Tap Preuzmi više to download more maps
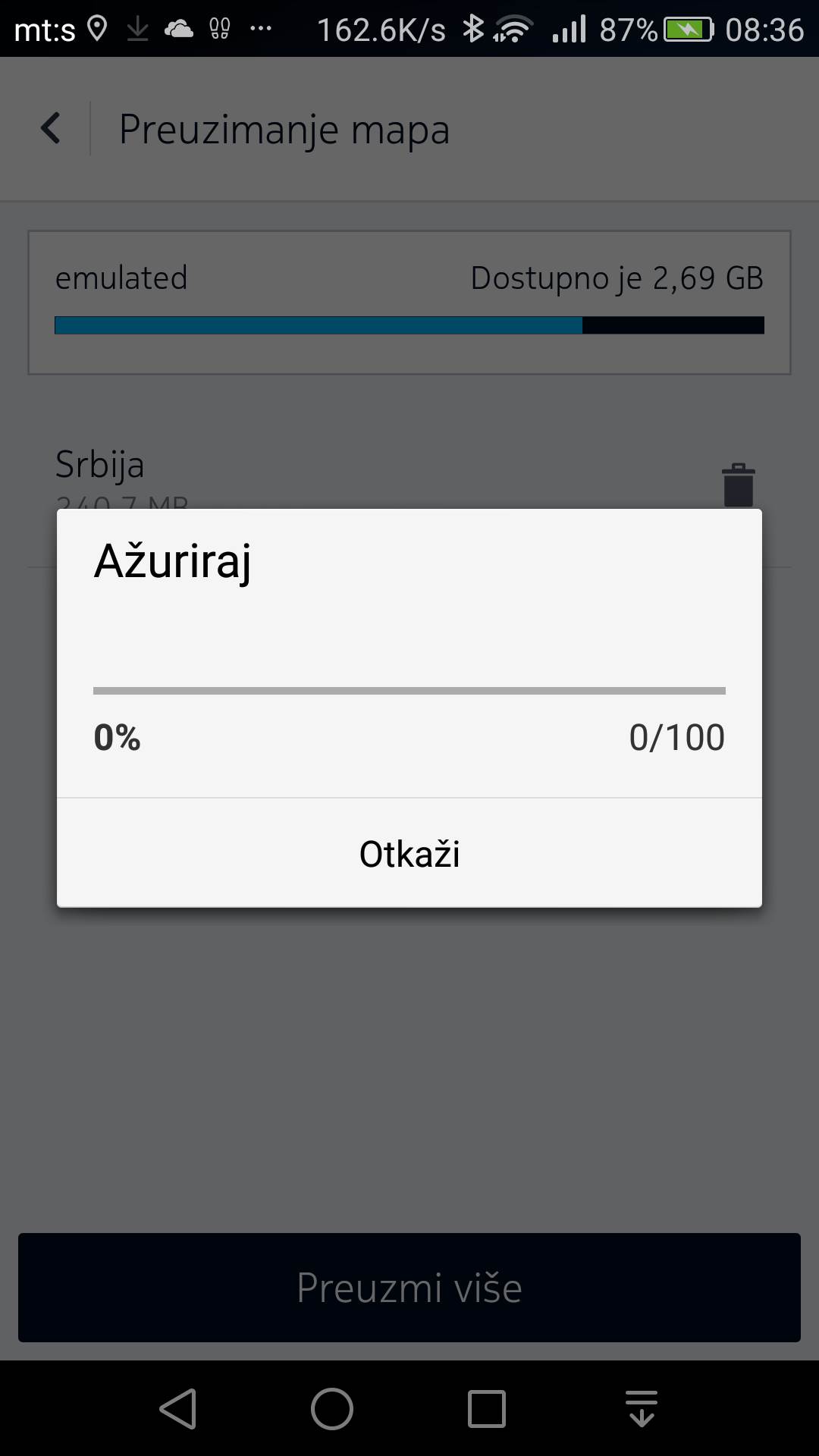This screenshot has width=819, height=1456. 409,1288
